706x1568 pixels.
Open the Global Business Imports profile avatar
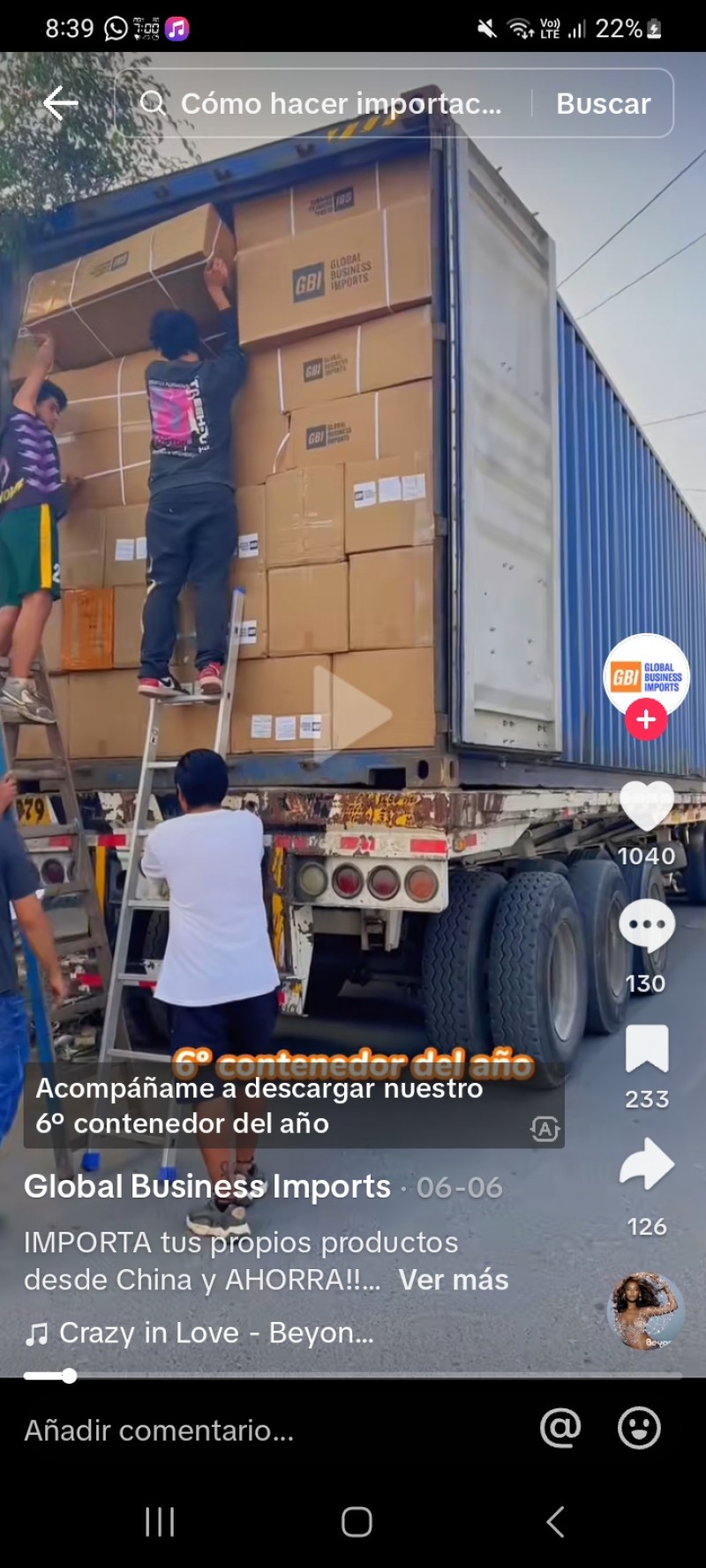[x=646, y=675]
